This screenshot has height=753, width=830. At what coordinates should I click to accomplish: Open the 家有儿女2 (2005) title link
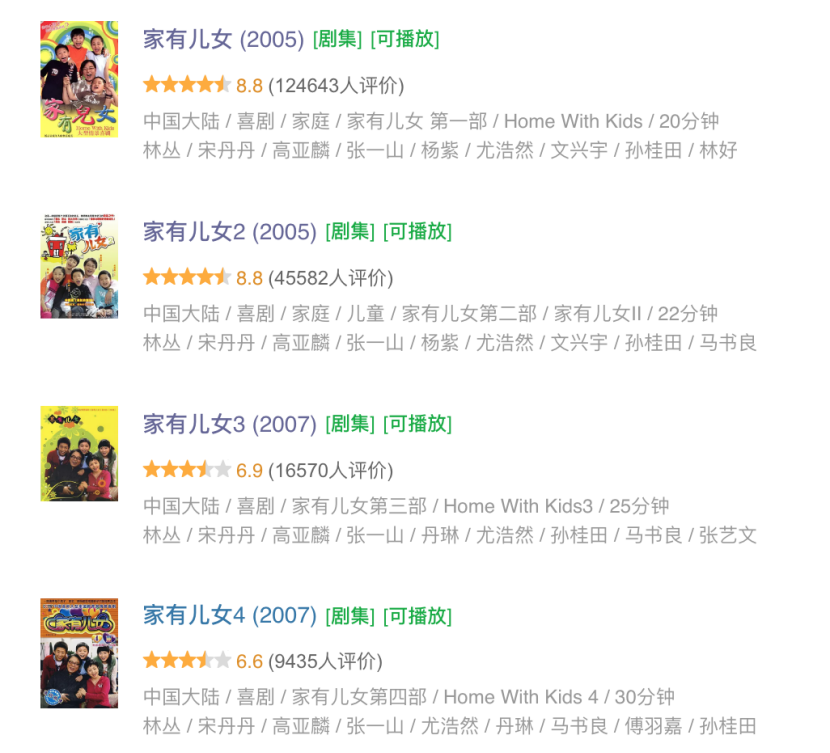pyautogui.click(x=229, y=231)
